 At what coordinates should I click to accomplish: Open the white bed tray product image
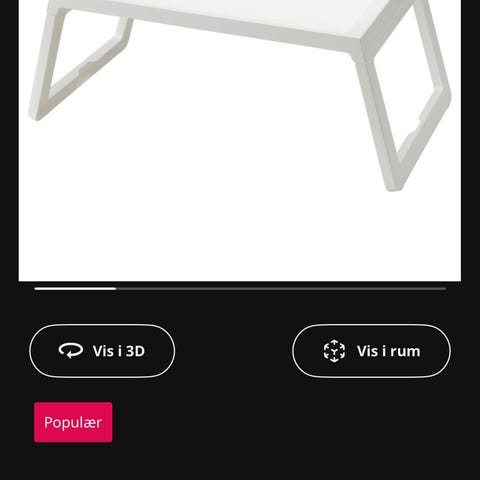[240, 140]
